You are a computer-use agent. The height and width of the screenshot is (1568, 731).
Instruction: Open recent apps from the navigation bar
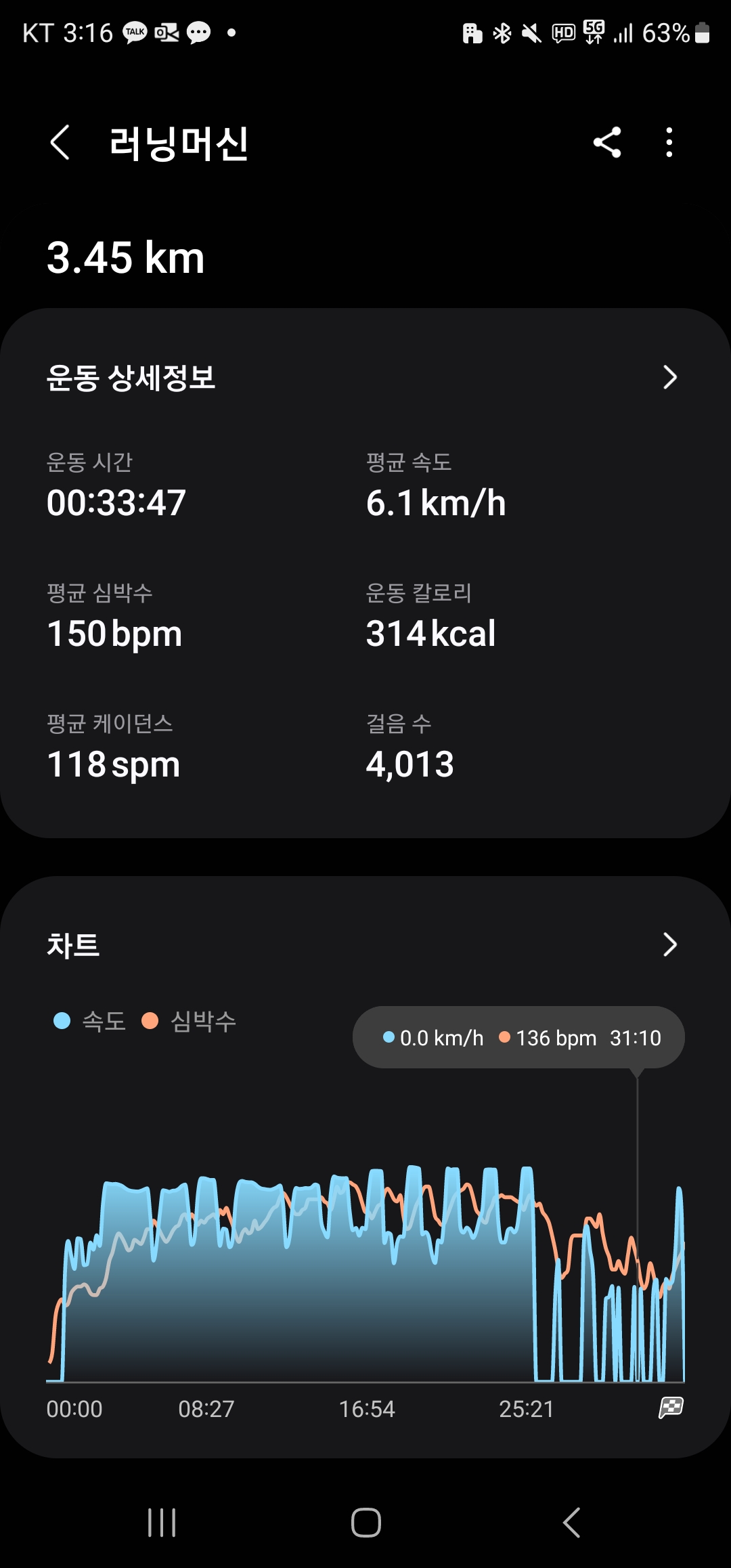(162, 1523)
